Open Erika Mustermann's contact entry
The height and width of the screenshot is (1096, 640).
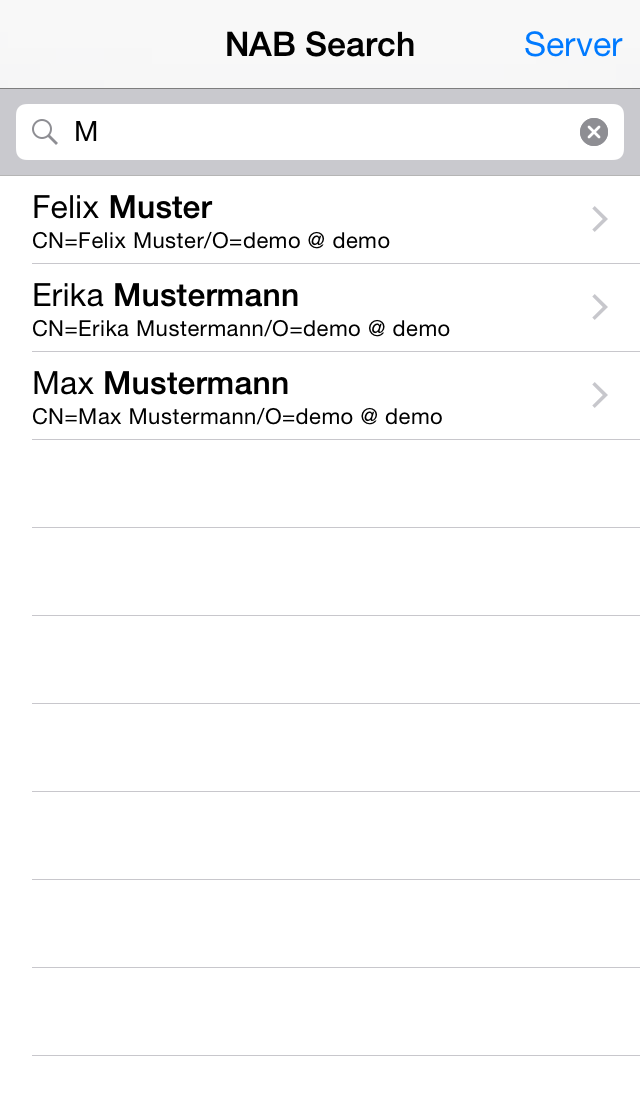coord(320,308)
